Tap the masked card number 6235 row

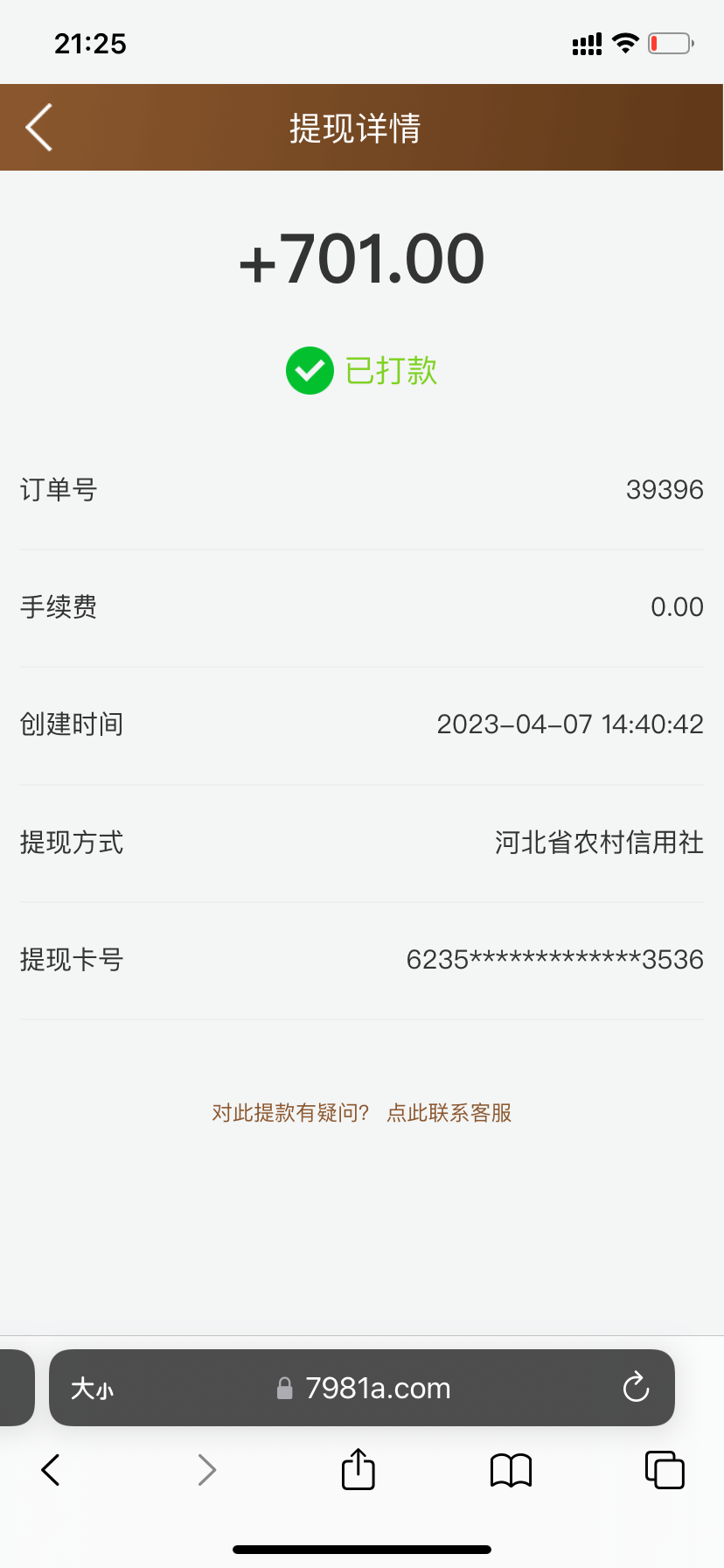(x=554, y=959)
